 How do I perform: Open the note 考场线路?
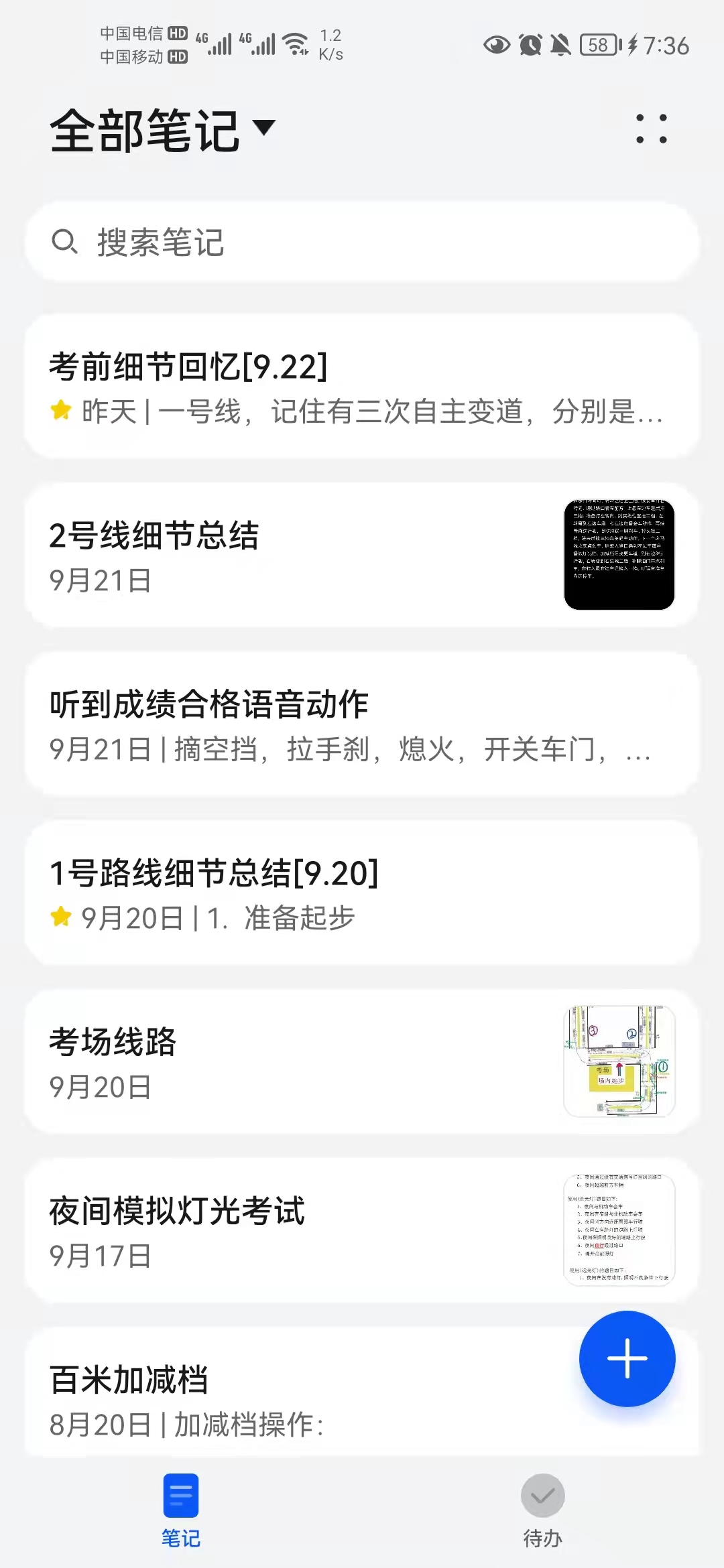click(x=295, y=1062)
